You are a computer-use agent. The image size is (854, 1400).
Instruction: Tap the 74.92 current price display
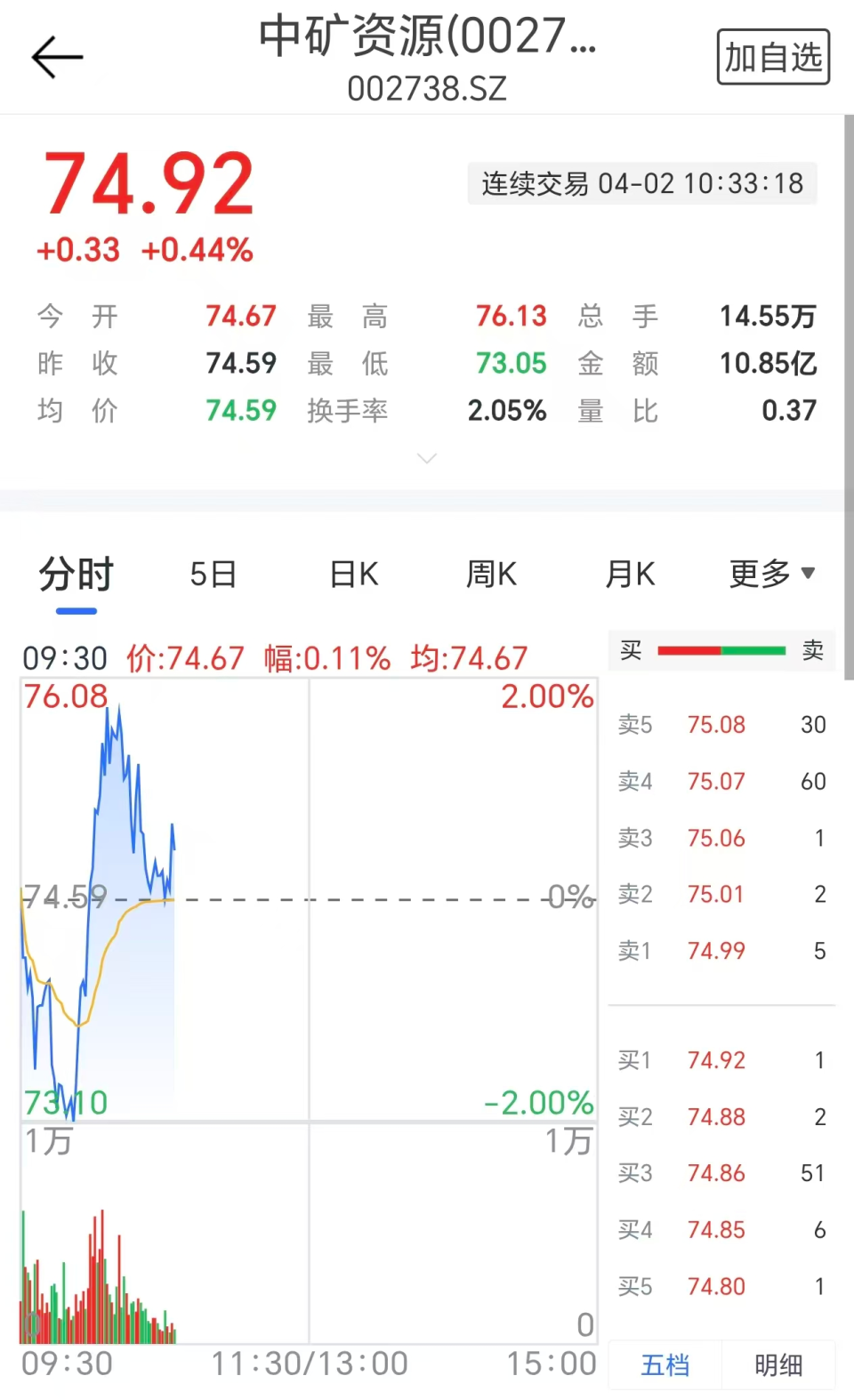151,182
